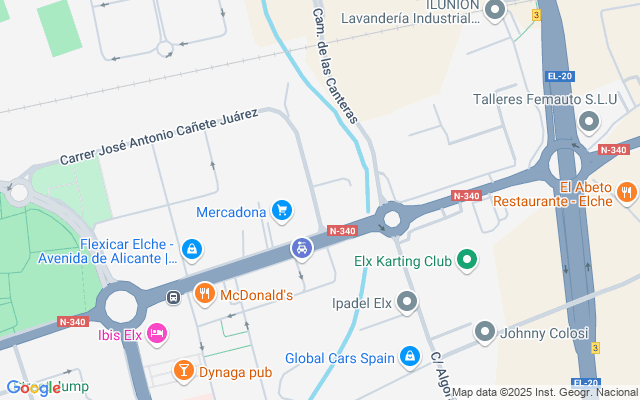Viewport: 640px width, 400px height.
Task: Select the bus stop icon beside McDonald's
Action: click(173, 297)
